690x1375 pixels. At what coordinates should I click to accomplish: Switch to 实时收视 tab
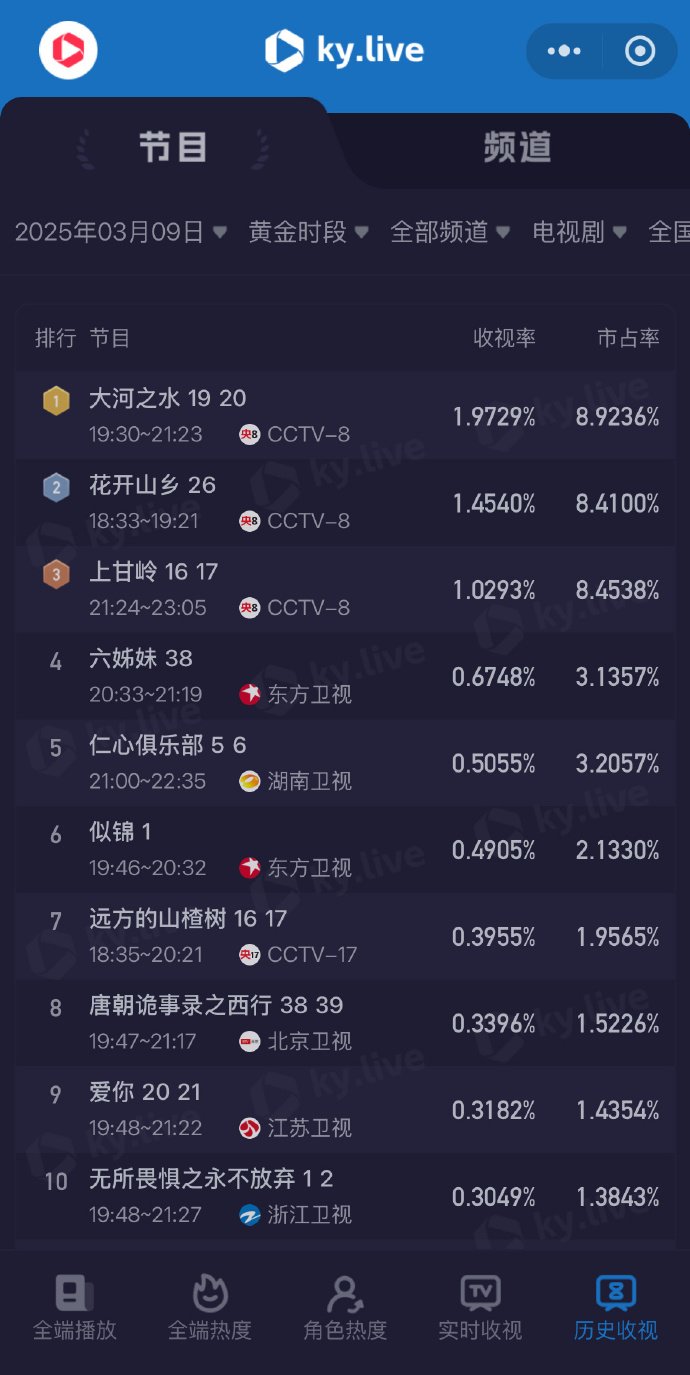click(480, 1308)
